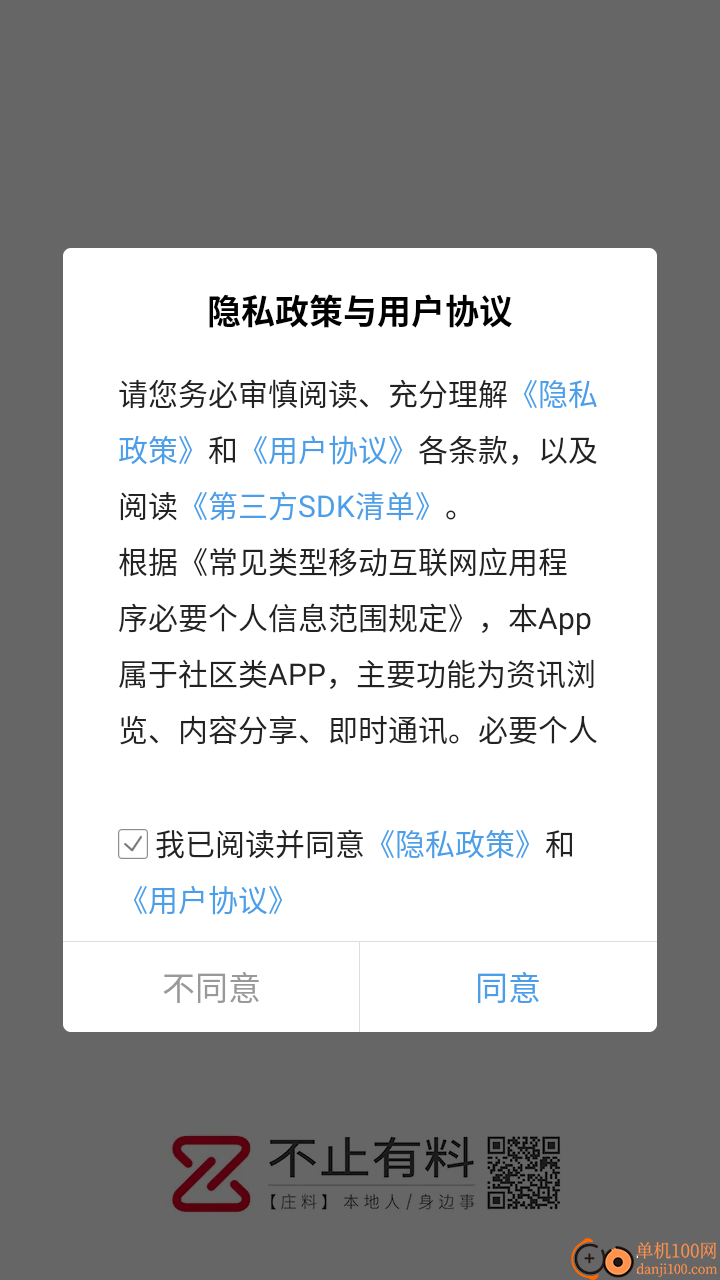Open the 《第三方SDK清单》 link
This screenshot has width=720, height=1280.
[x=310, y=507]
